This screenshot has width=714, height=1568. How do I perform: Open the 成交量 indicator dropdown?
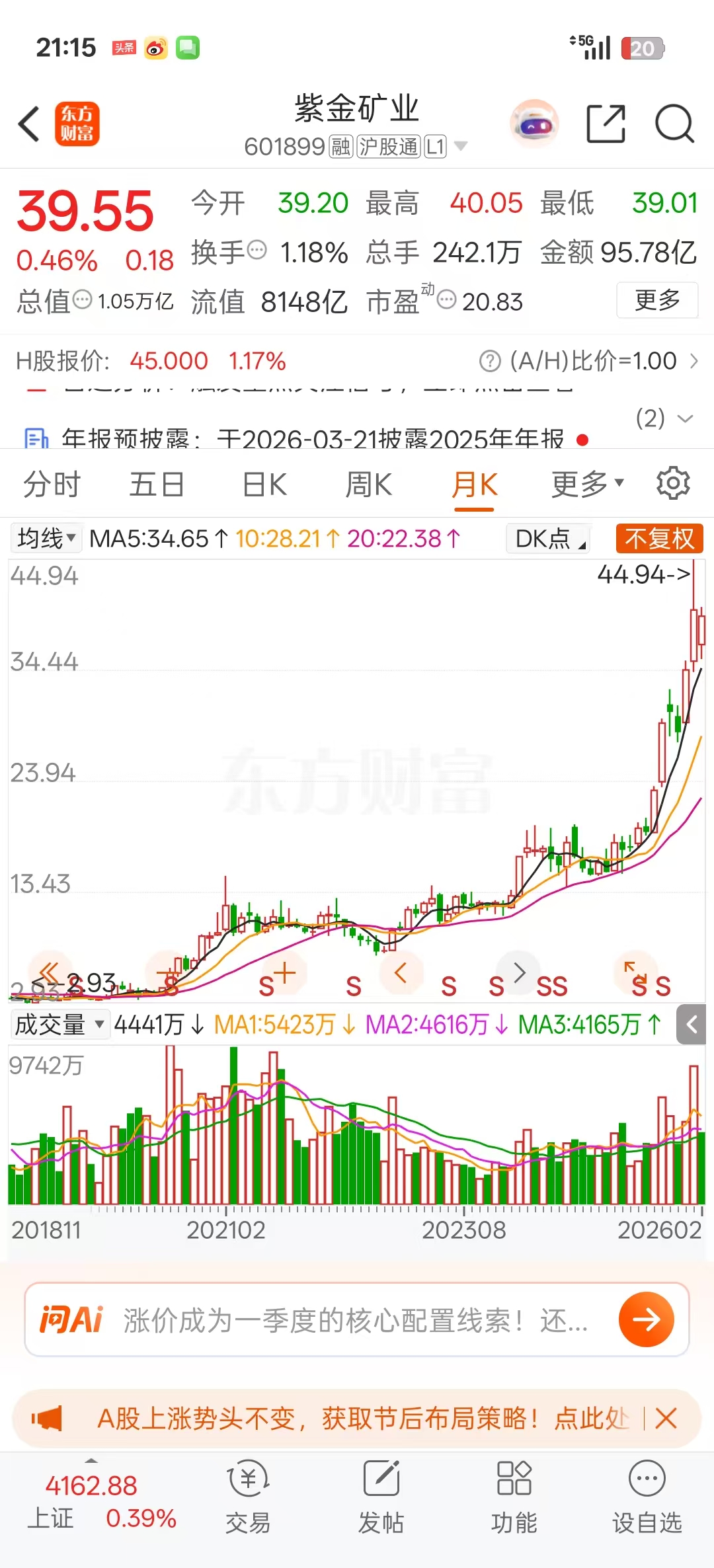click(59, 1025)
